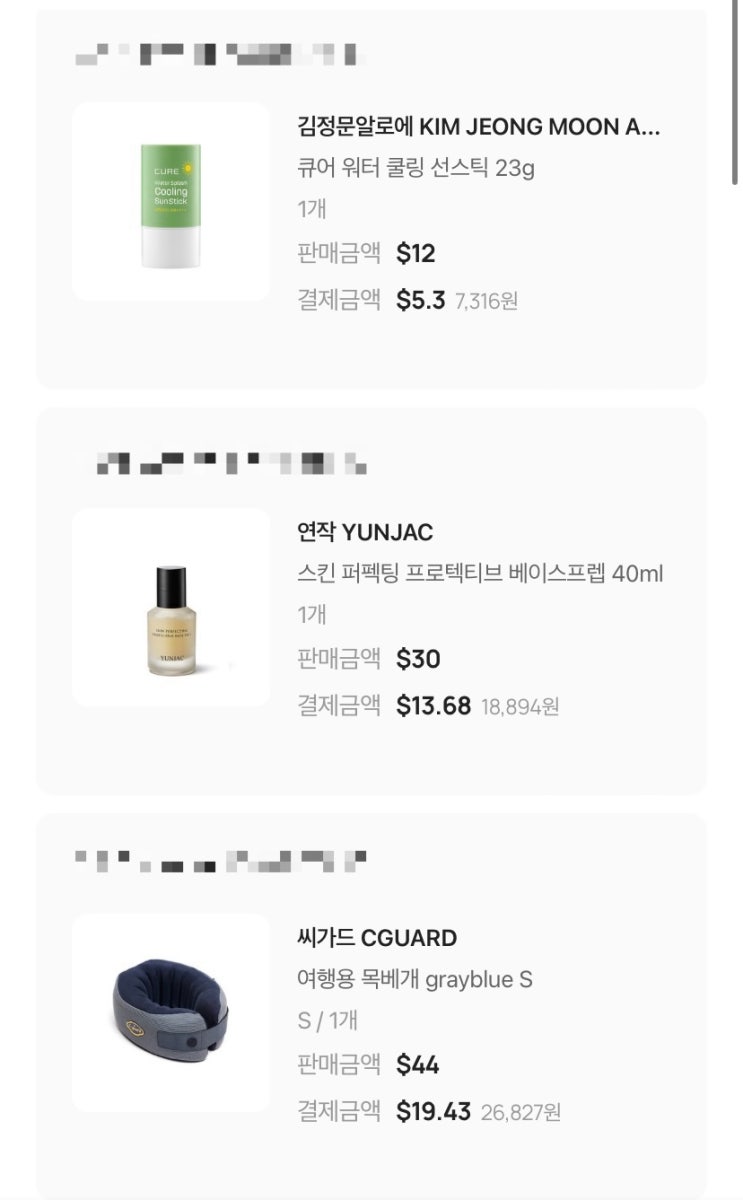This screenshot has height=1200, width=743.
Task: Open the YUNJAC base prep order item
Action: [x=480, y=573]
